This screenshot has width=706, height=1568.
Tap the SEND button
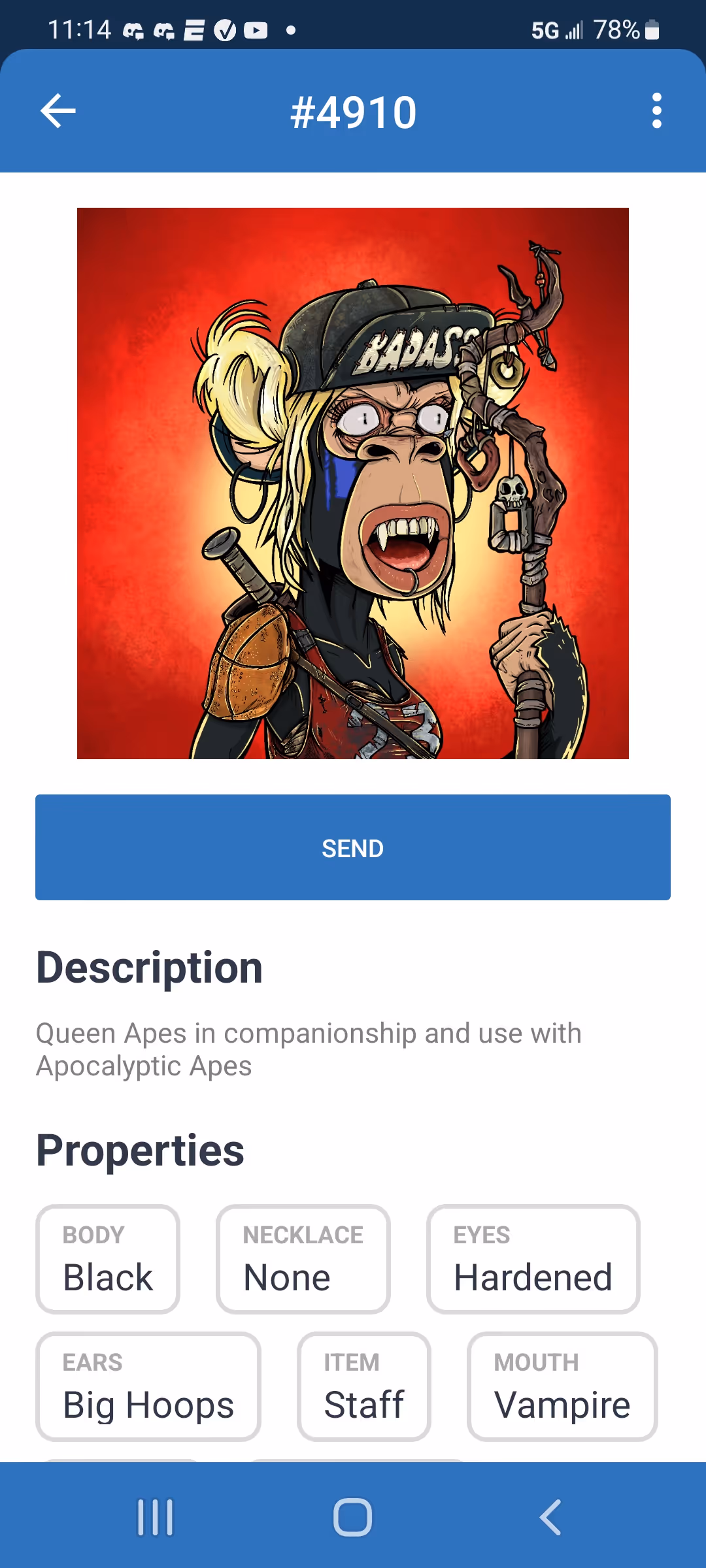tap(353, 847)
